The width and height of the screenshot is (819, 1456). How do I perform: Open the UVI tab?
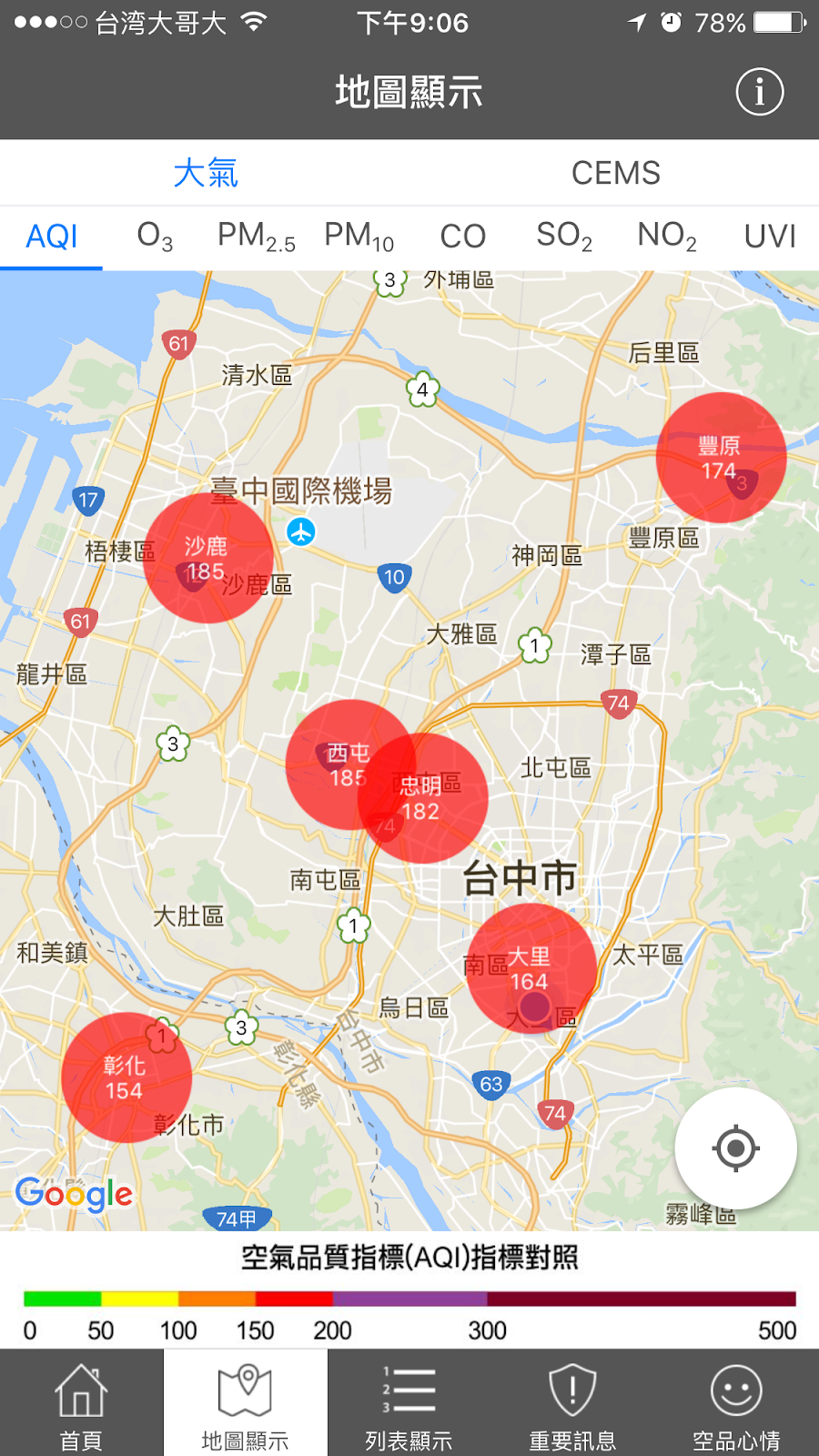pos(770,237)
